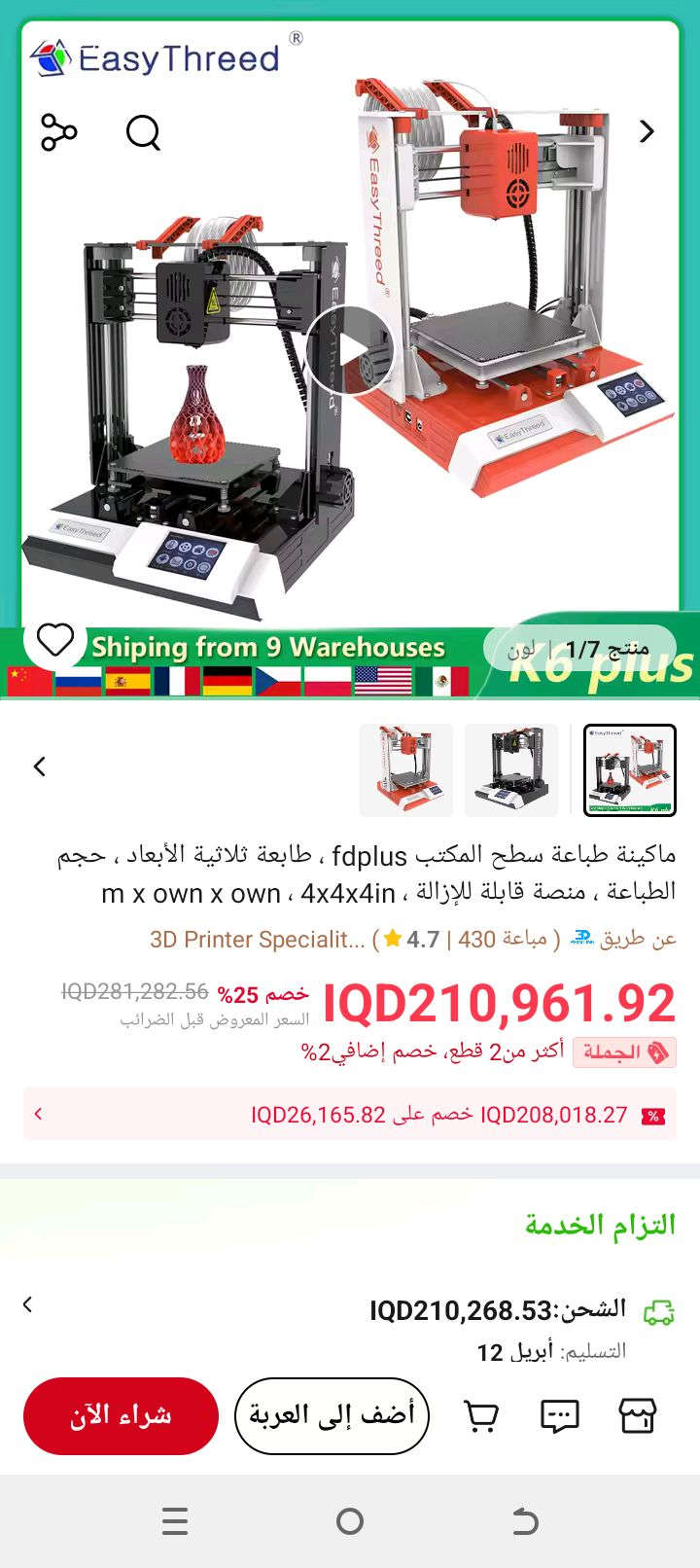Tap the red Buy Now button
Screen dimensions: 700x1568
click(121, 1415)
